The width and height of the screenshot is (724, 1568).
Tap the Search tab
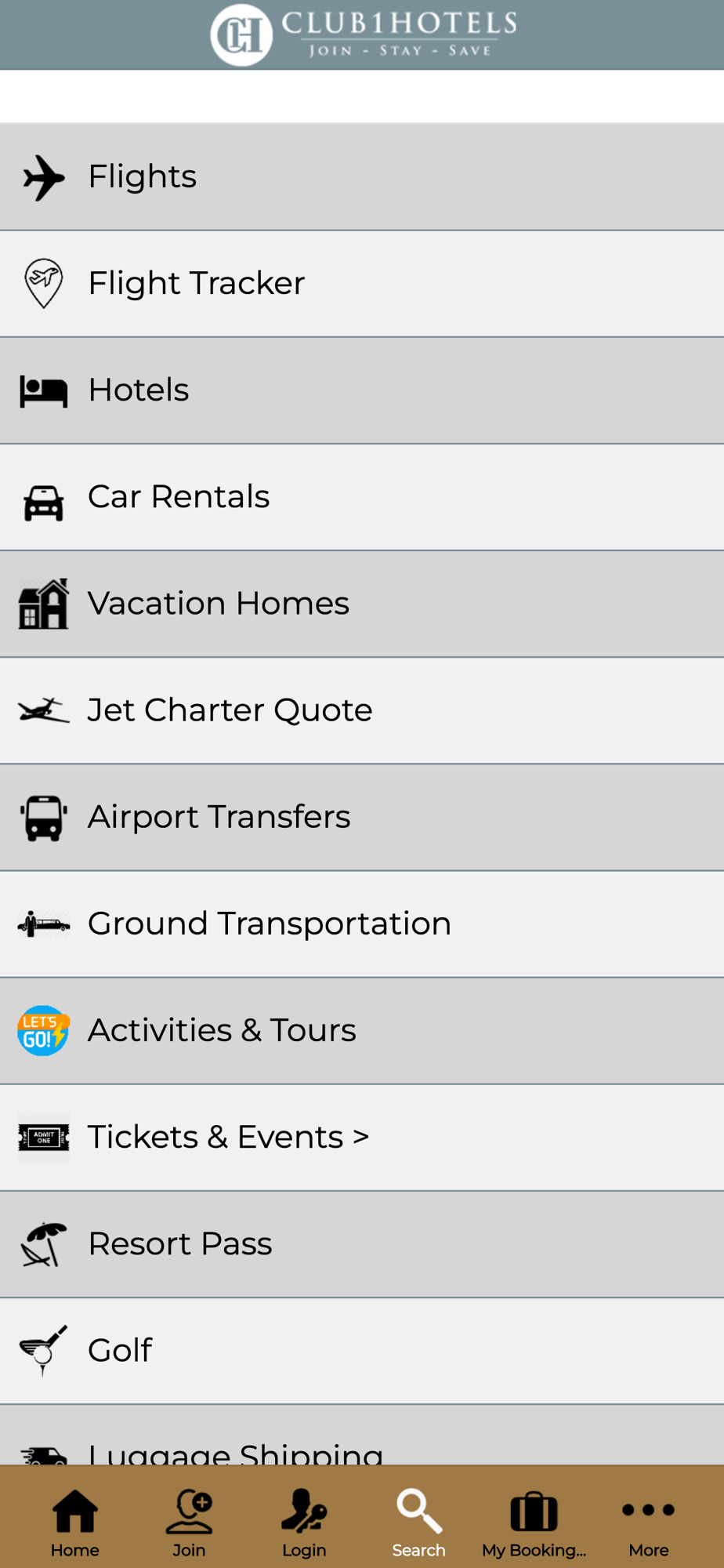click(419, 1523)
